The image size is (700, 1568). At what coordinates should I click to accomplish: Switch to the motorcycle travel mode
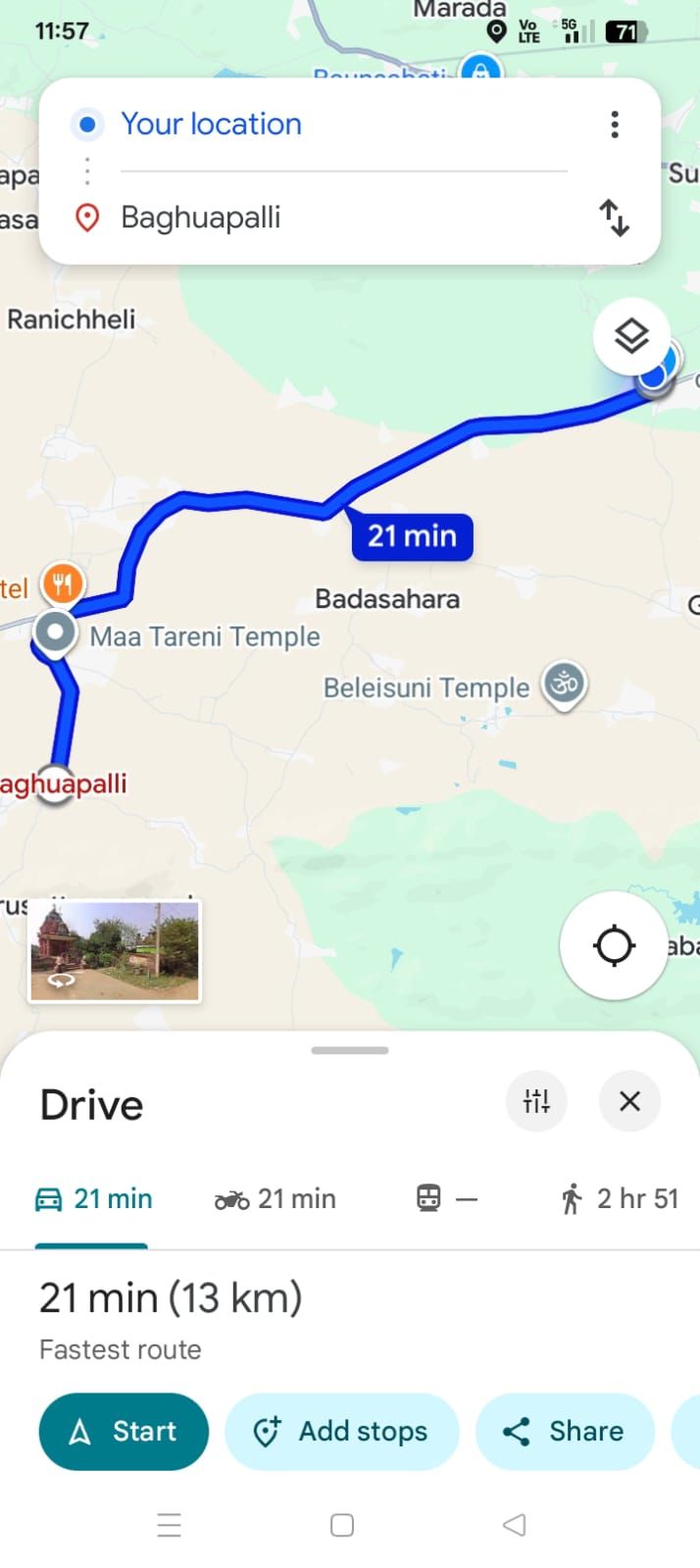[275, 1199]
